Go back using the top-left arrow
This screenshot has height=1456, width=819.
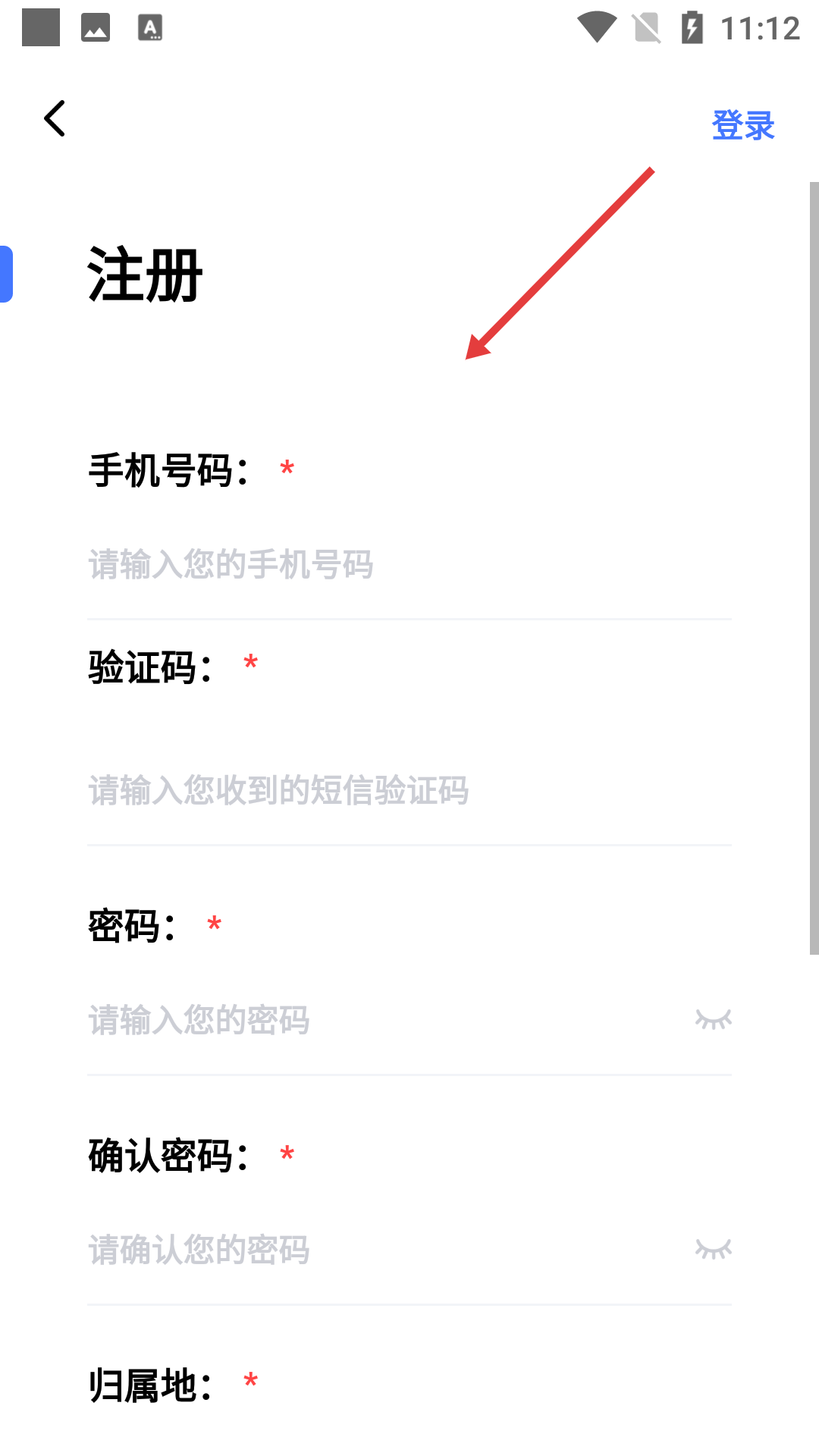point(55,119)
